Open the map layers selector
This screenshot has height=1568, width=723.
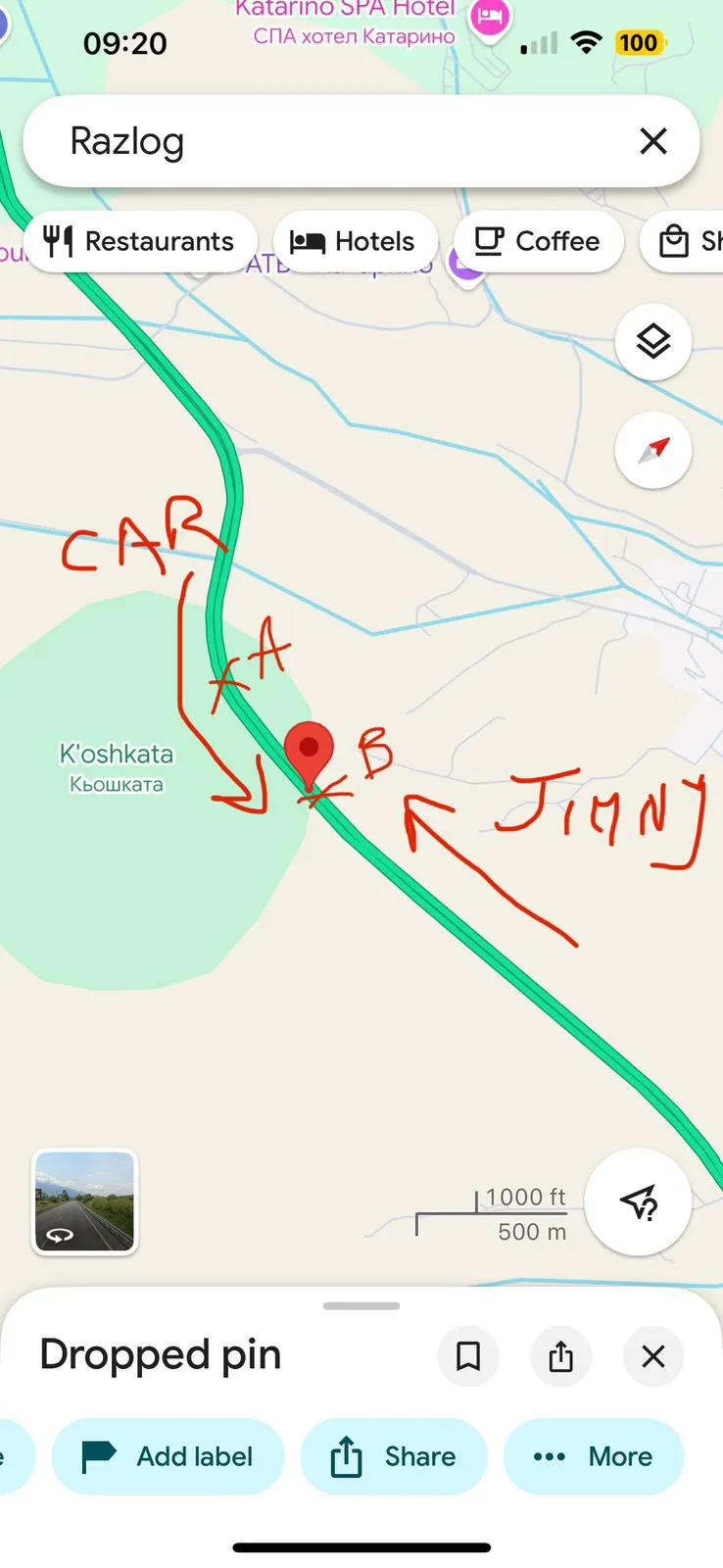pos(653,341)
